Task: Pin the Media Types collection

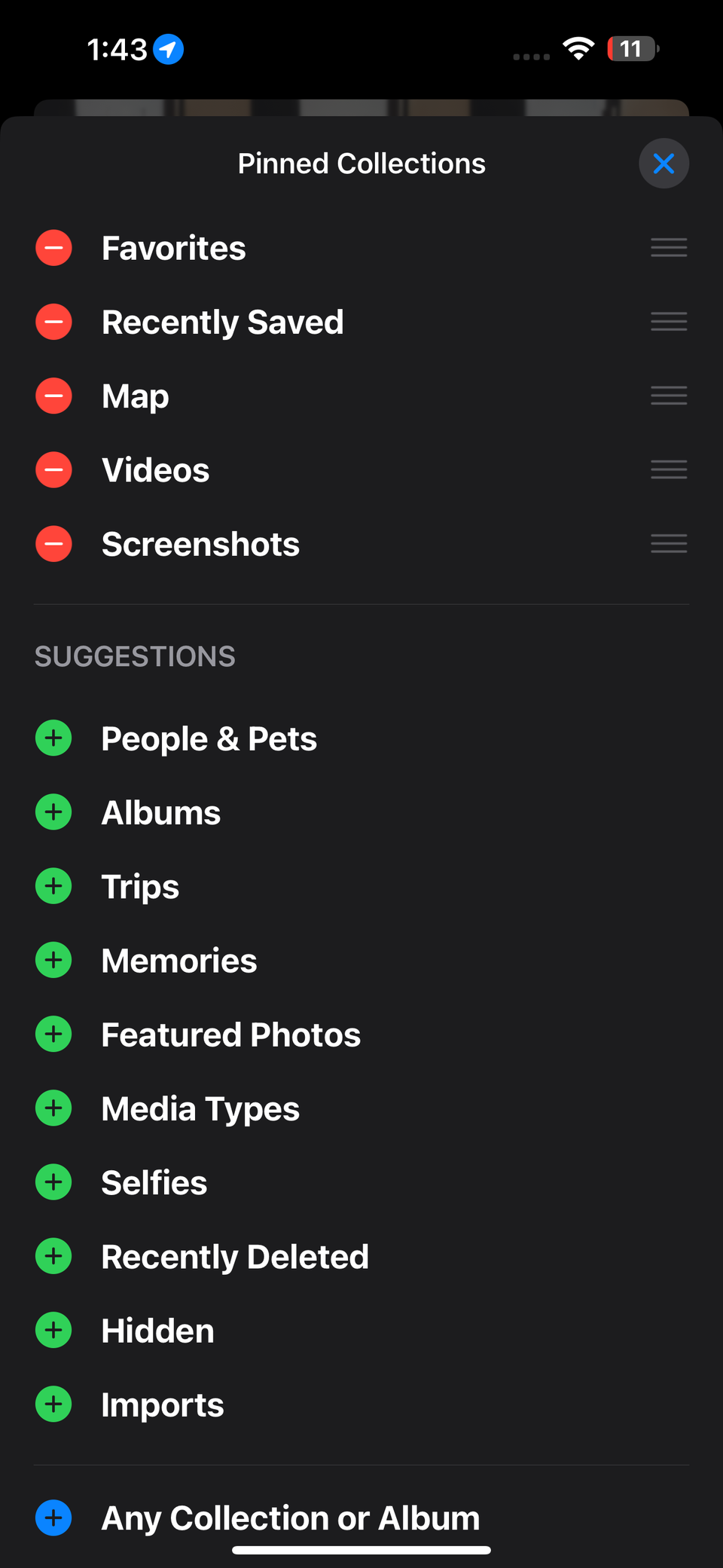Action: [x=53, y=1108]
